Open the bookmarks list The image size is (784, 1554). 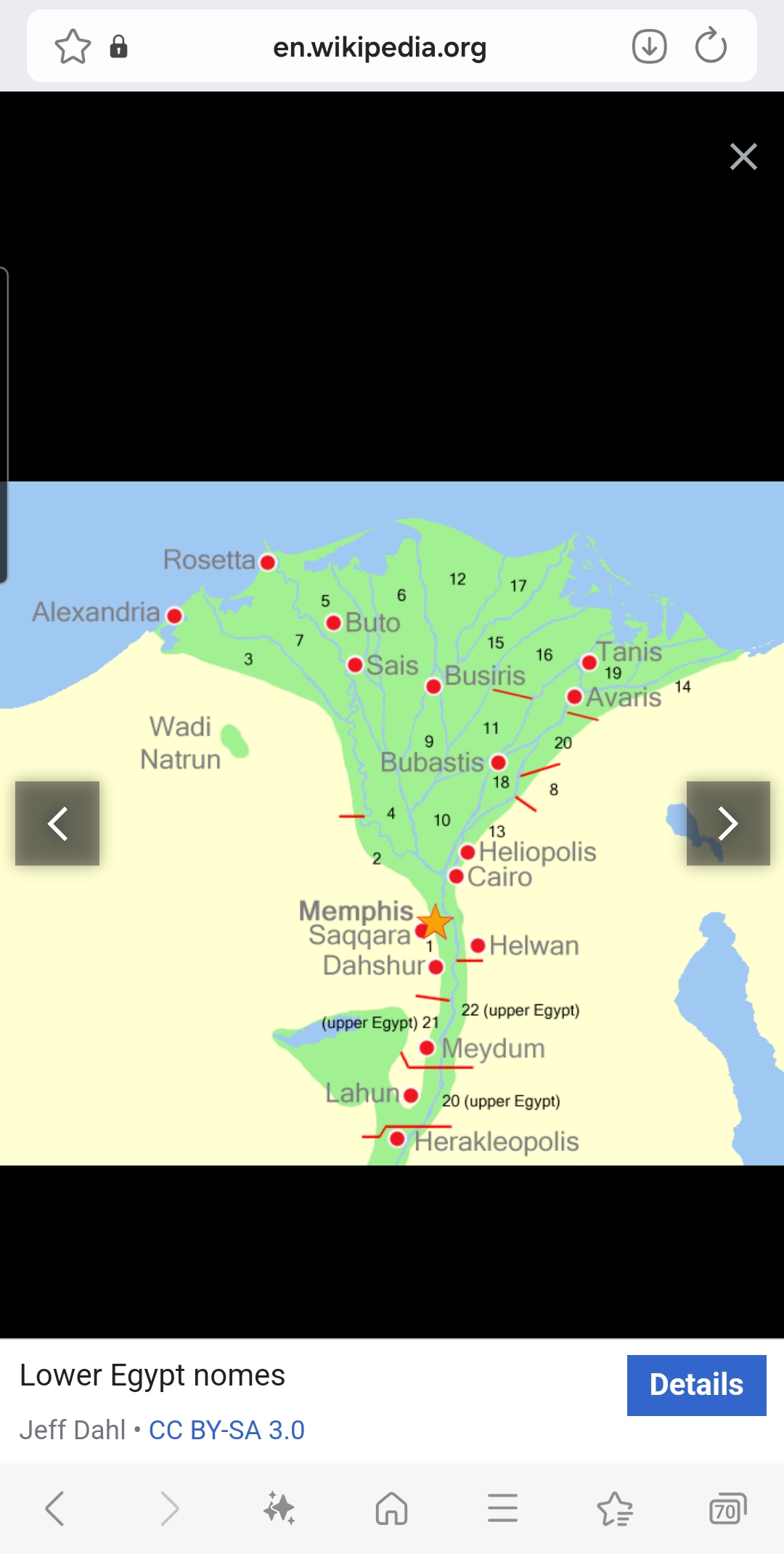pos(615,1508)
